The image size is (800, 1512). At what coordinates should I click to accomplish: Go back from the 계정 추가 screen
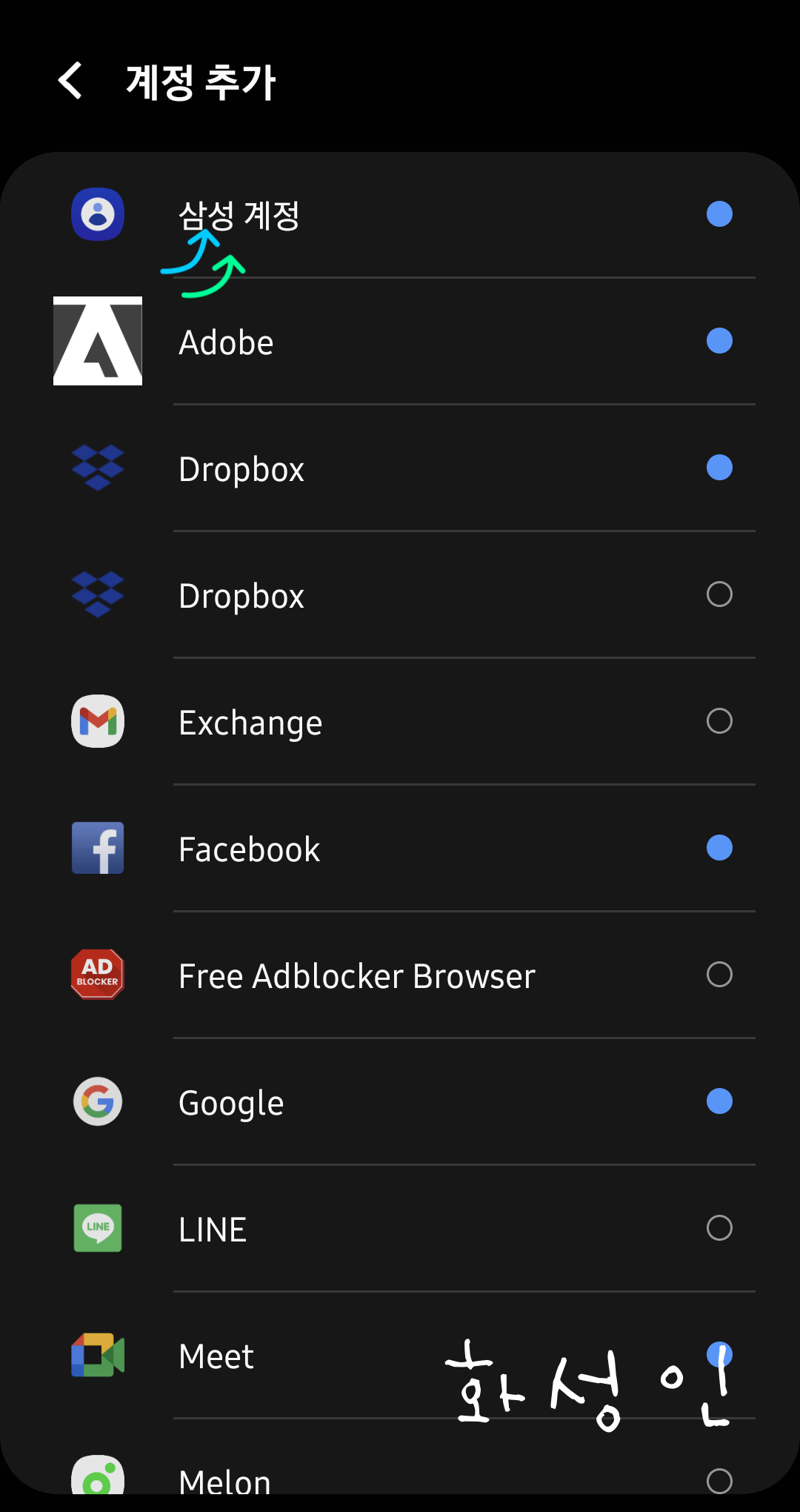[70, 81]
